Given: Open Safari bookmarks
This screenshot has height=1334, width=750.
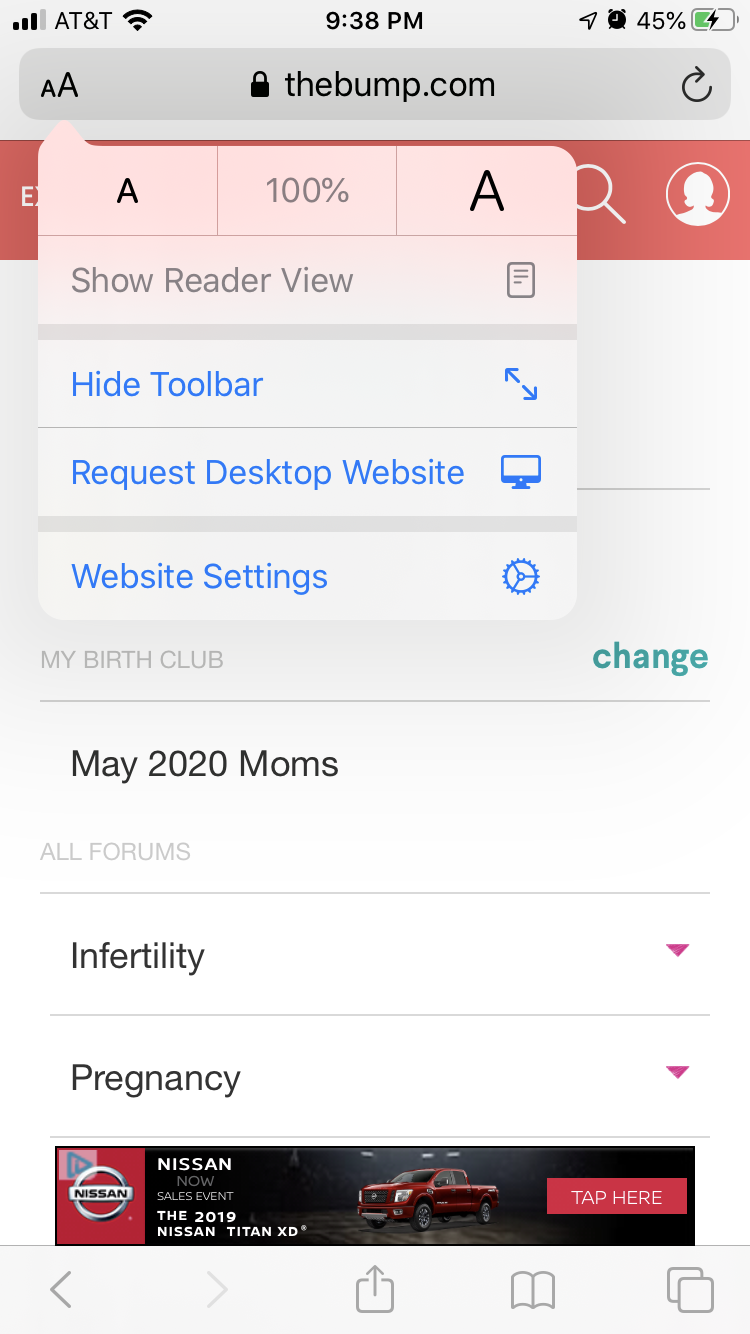Looking at the screenshot, I should (x=532, y=1290).
